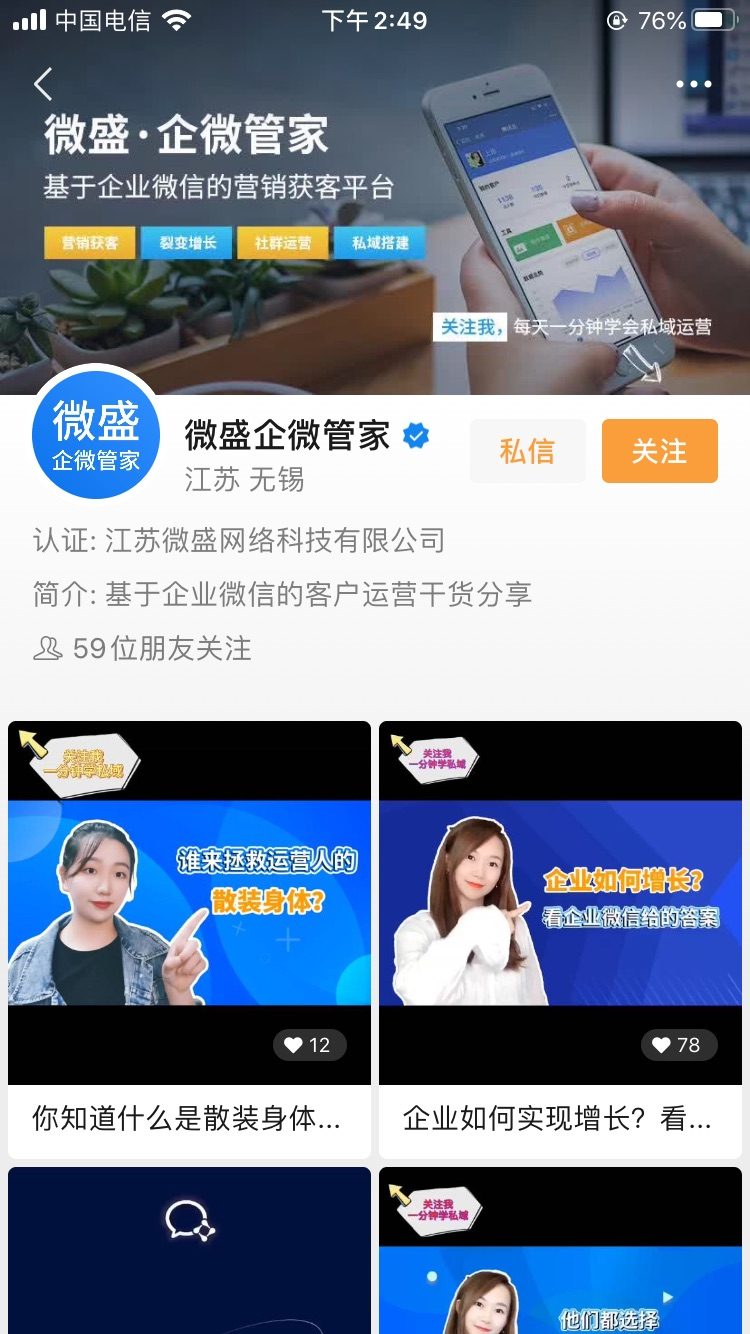Open a private chat via the 私信 button
Image resolution: width=750 pixels, height=1334 pixels.
pos(528,451)
